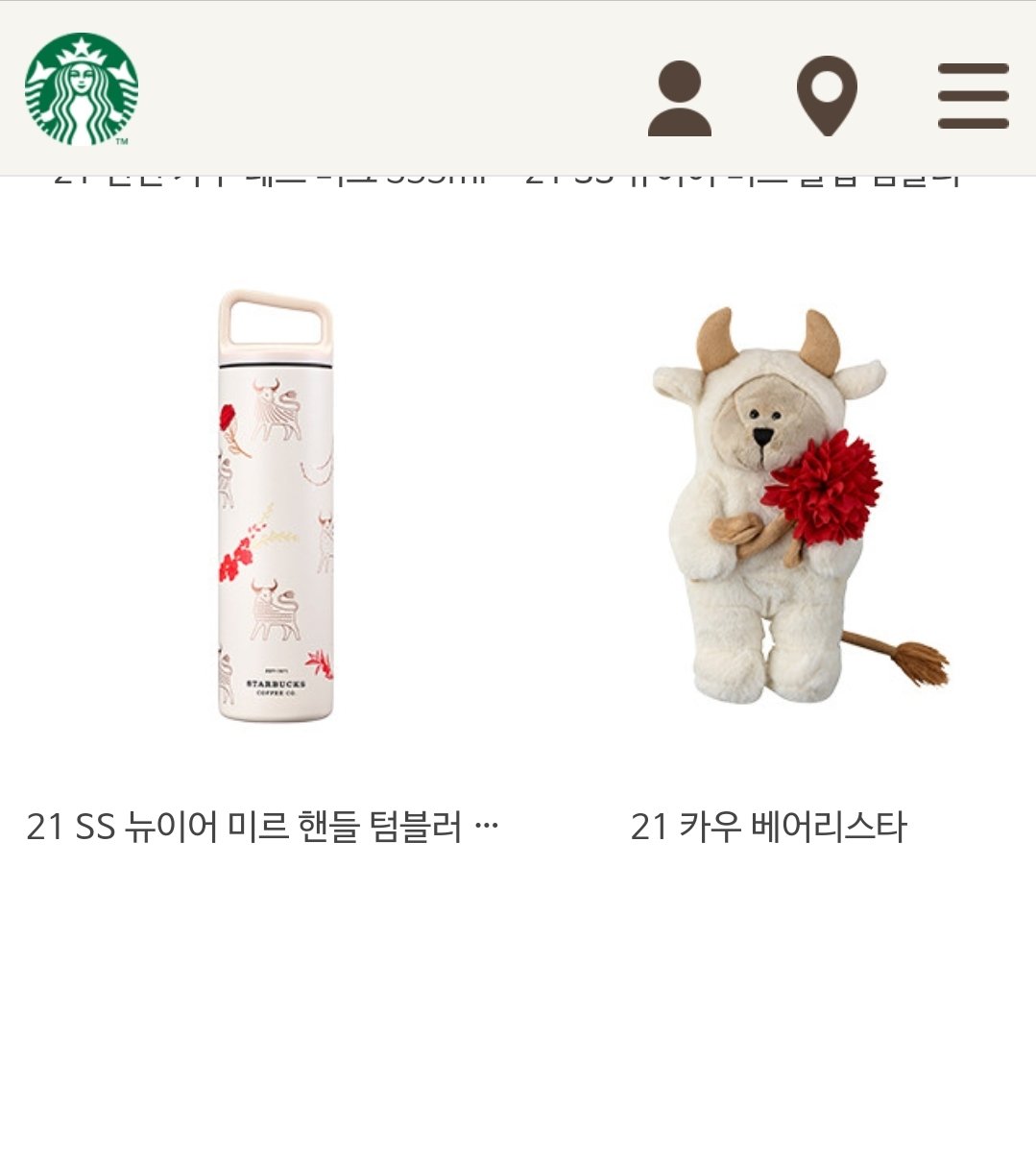The height and width of the screenshot is (1155, 1036).
Task: Open the account profile icon
Action: point(680,98)
